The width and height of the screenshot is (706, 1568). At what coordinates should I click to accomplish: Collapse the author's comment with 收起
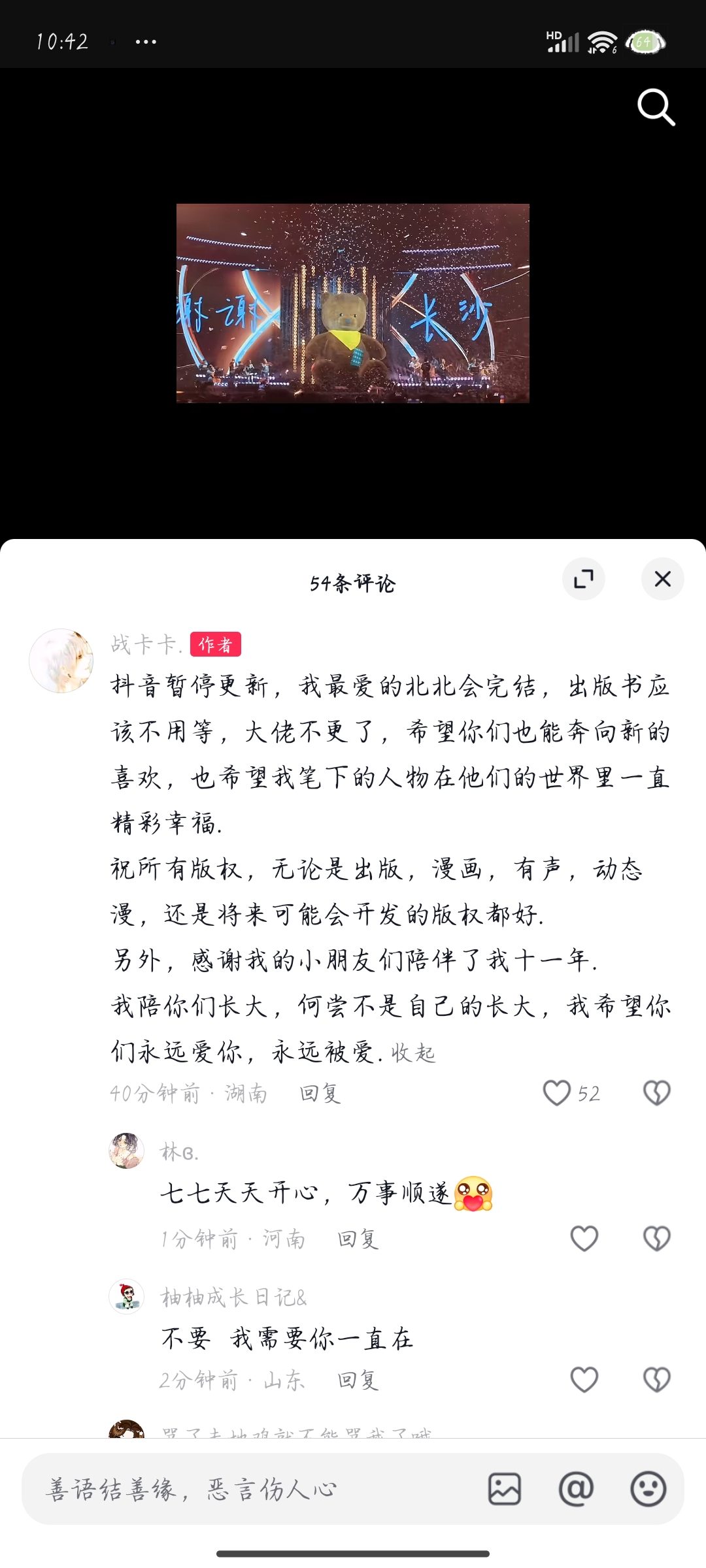pos(413,1053)
